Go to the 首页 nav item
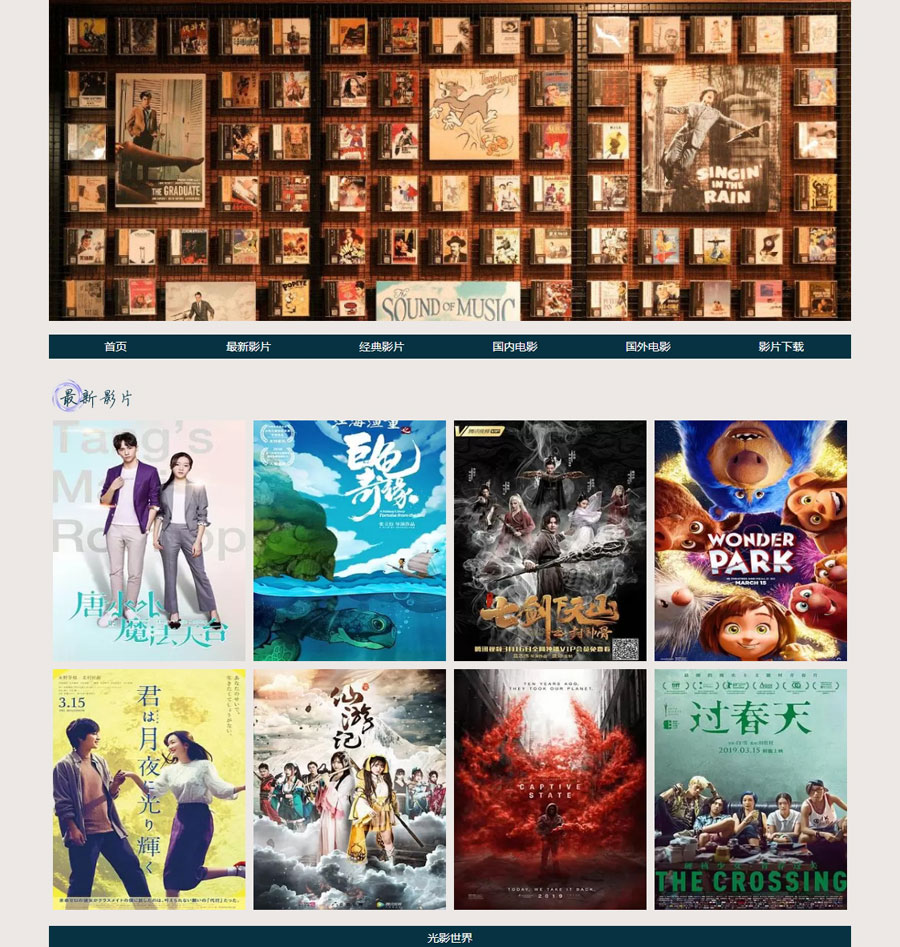900x947 pixels. pos(115,347)
